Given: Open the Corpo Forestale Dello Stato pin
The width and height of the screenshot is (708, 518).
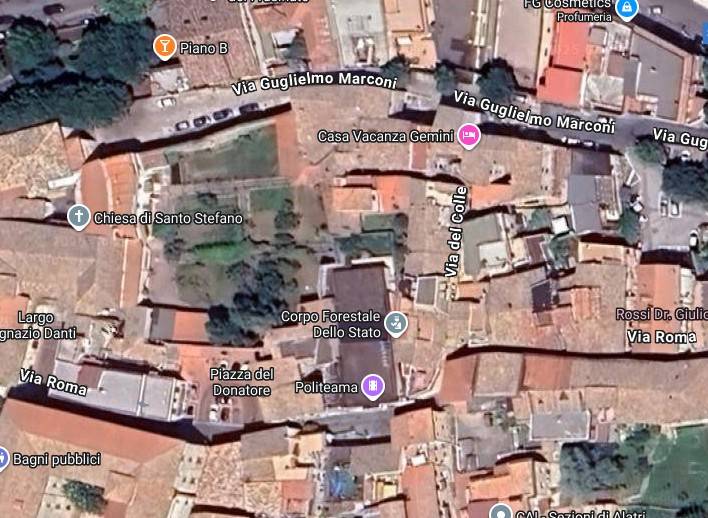Looking at the screenshot, I should click(x=397, y=323).
